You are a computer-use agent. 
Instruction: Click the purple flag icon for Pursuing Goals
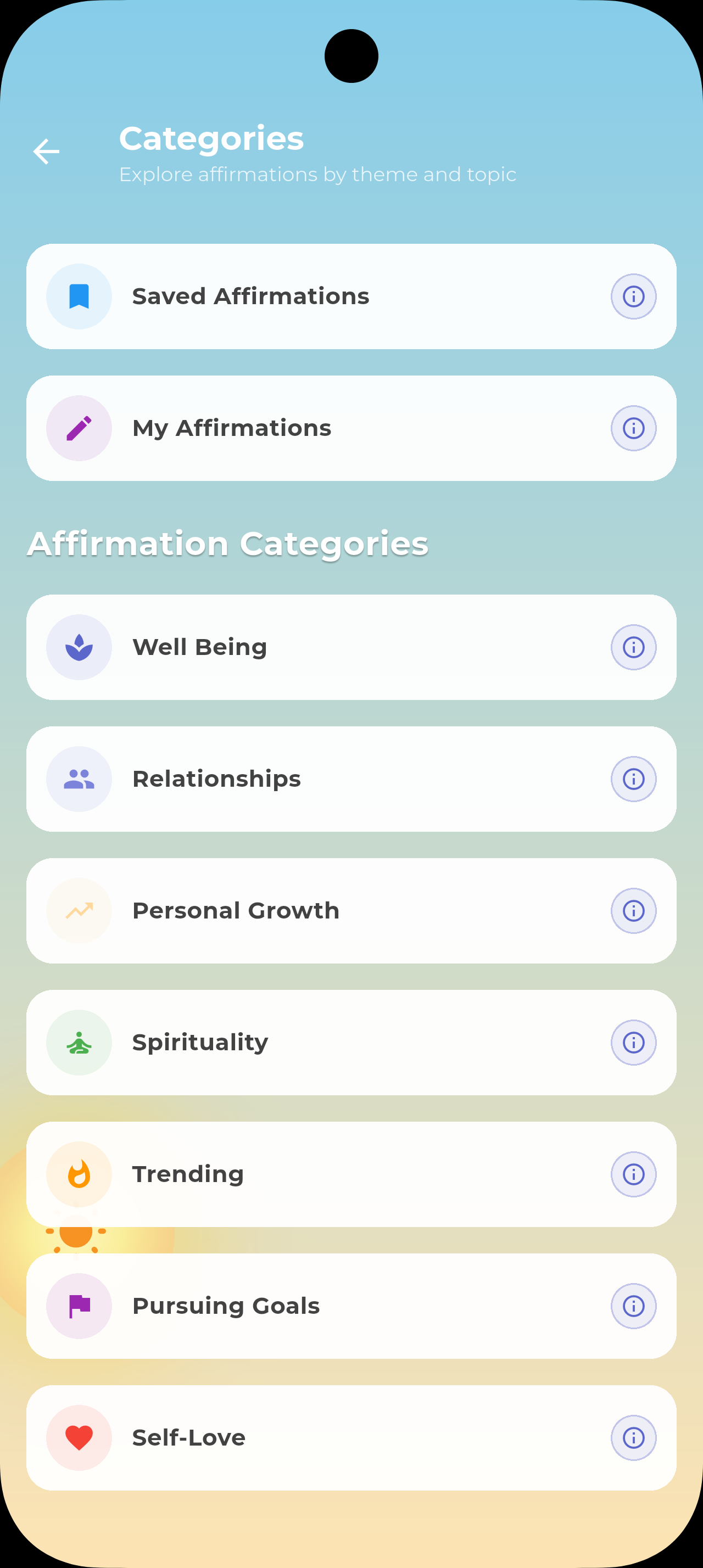[79, 1306]
